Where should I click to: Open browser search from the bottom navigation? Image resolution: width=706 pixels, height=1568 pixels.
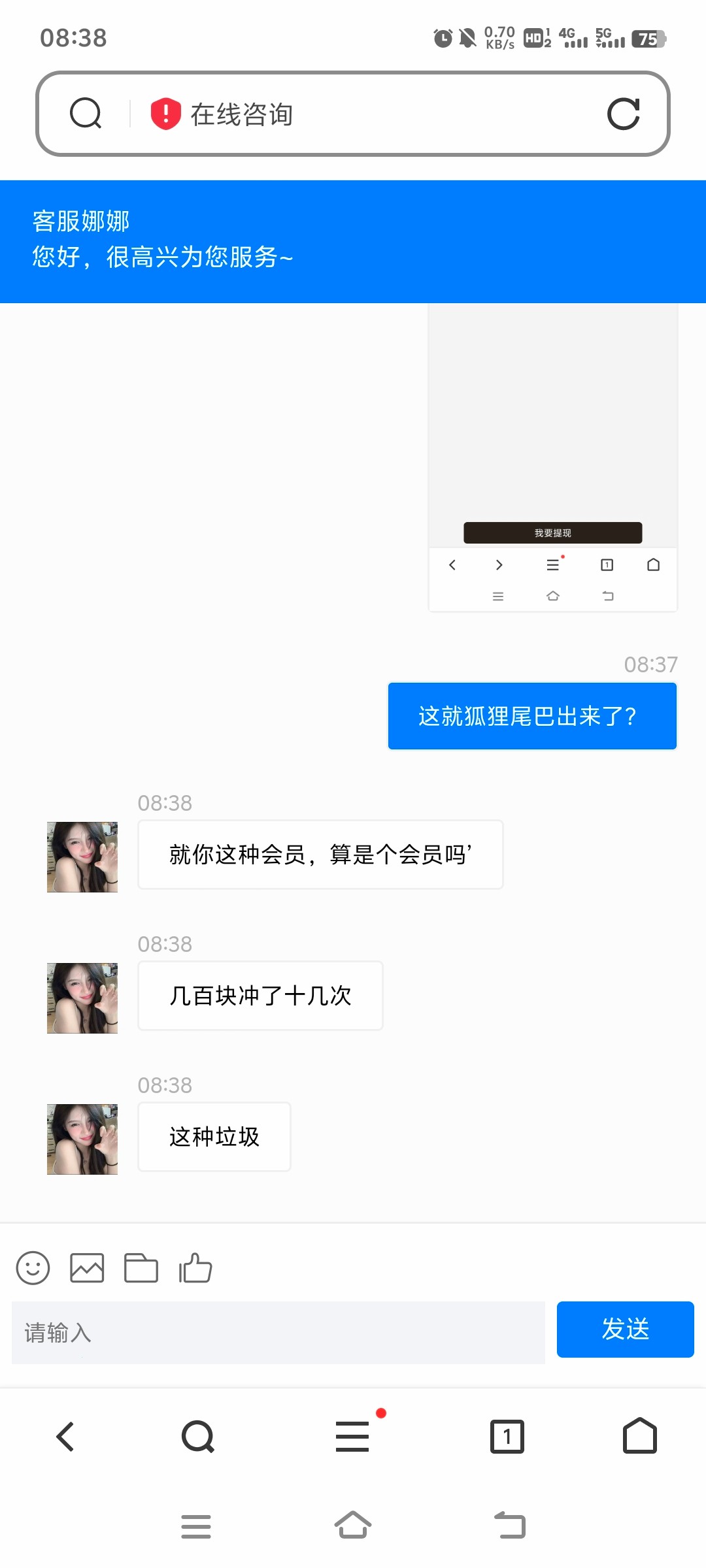click(196, 1436)
